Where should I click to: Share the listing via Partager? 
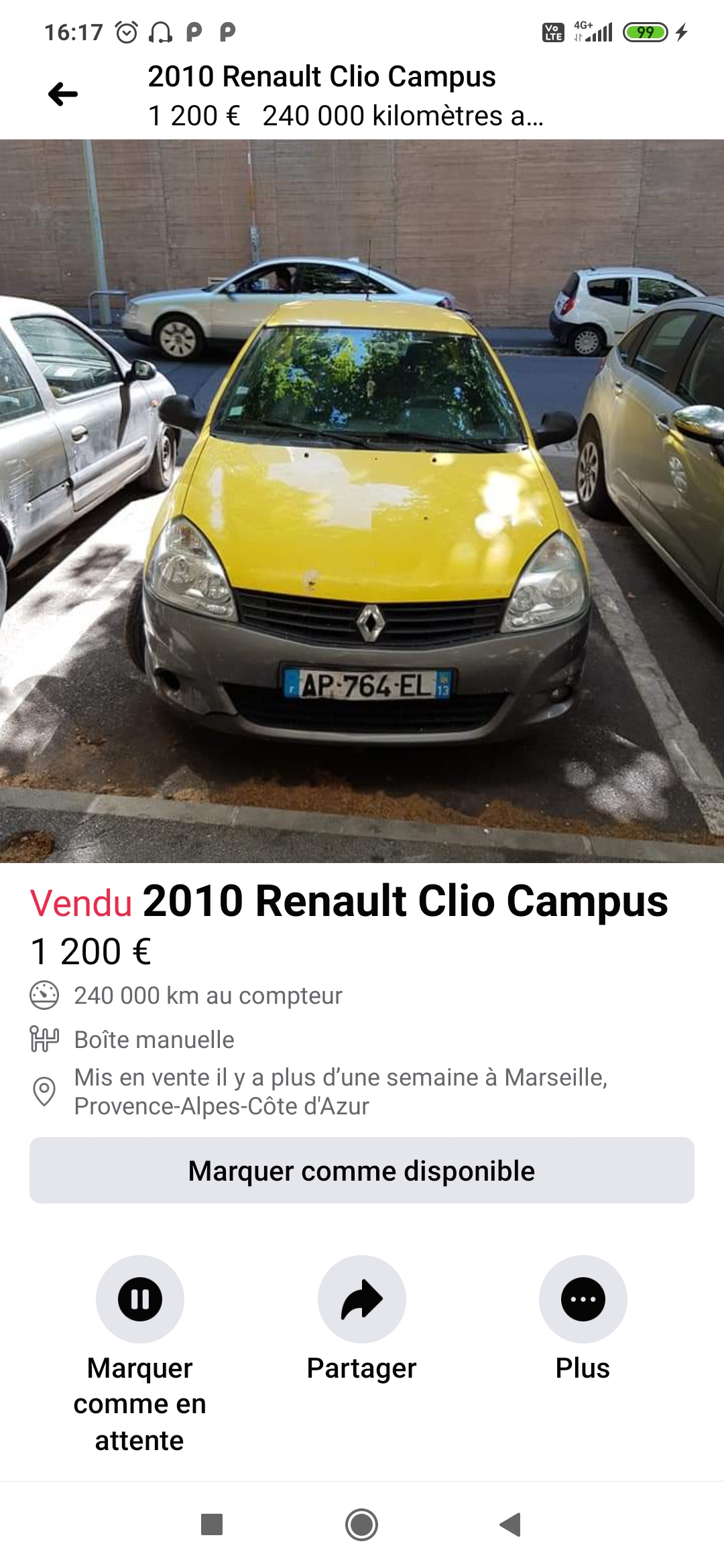tap(362, 1299)
